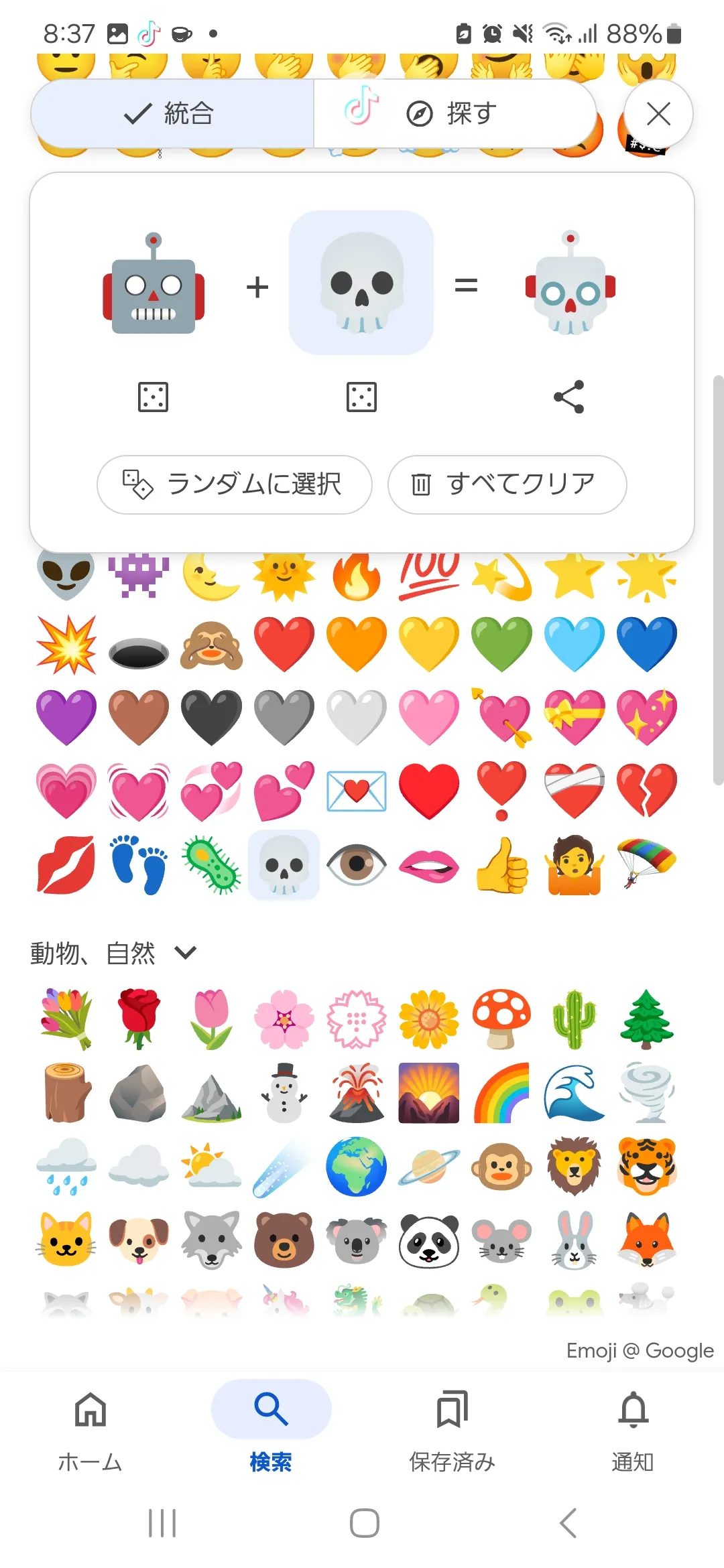
Task: Go to the ホーム tab
Action: pyautogui.click(x=90, y=1427)
